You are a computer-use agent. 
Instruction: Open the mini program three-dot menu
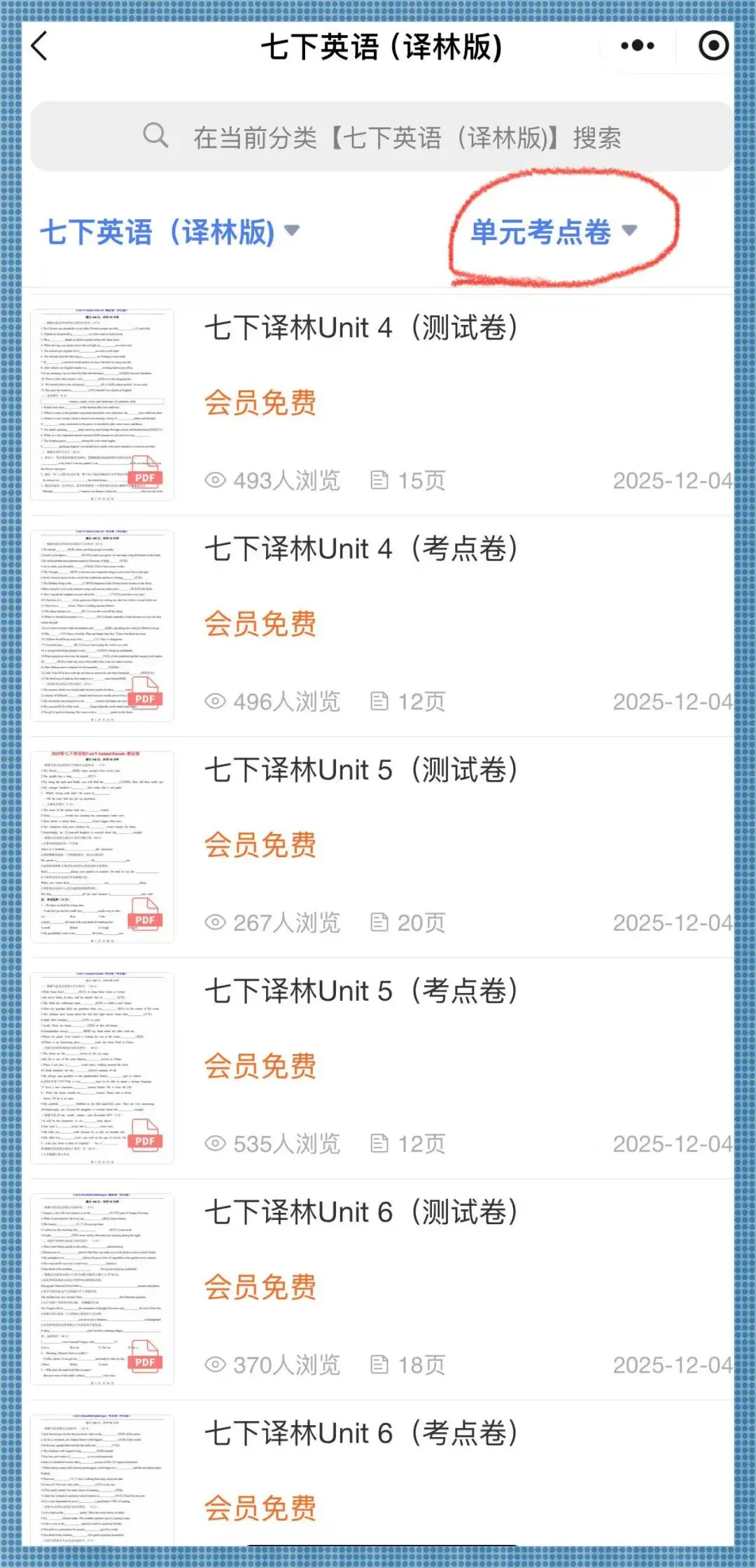click(x=637, y=46)
